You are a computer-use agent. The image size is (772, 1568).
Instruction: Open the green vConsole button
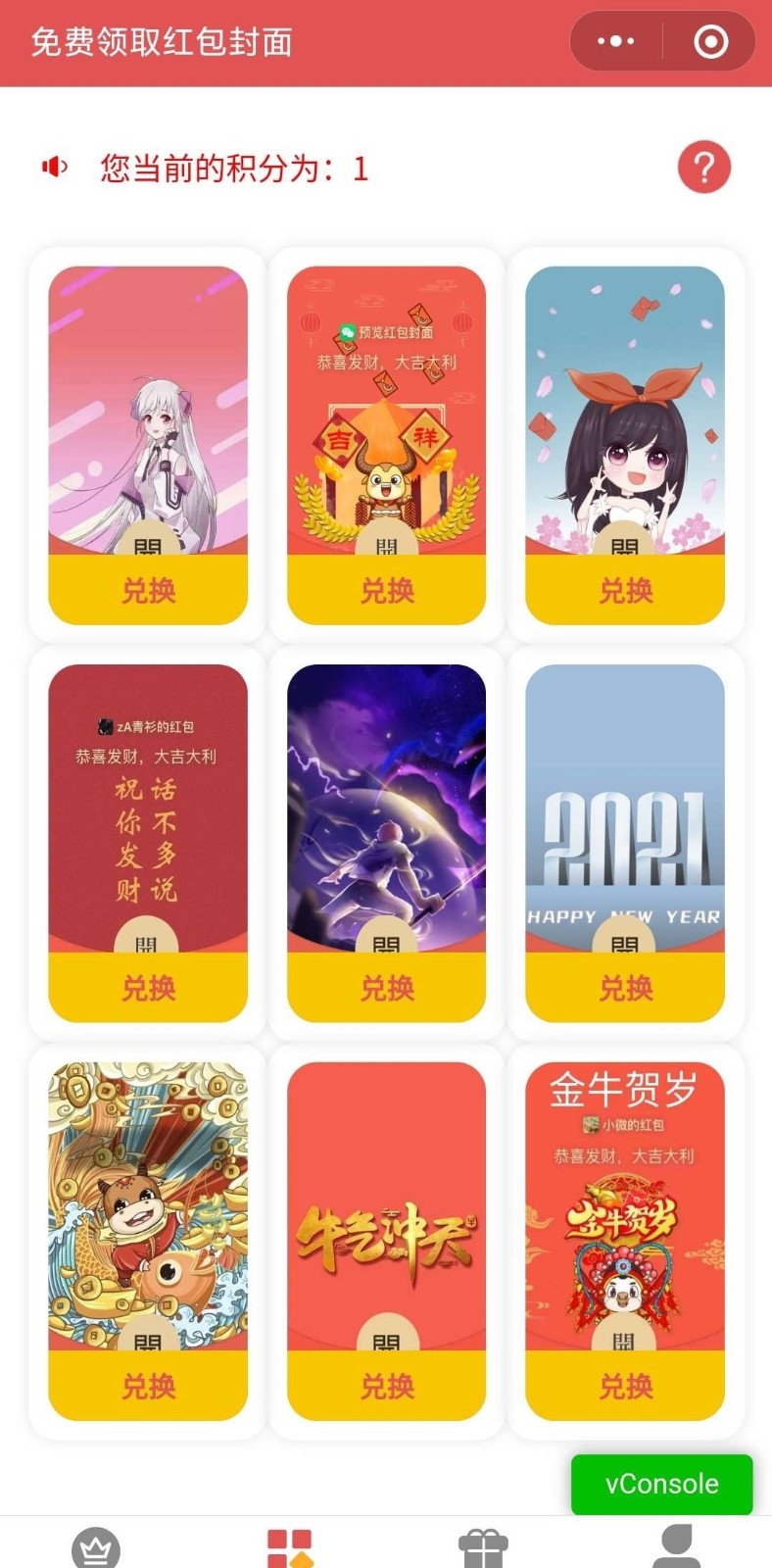tap(661, 1484)
